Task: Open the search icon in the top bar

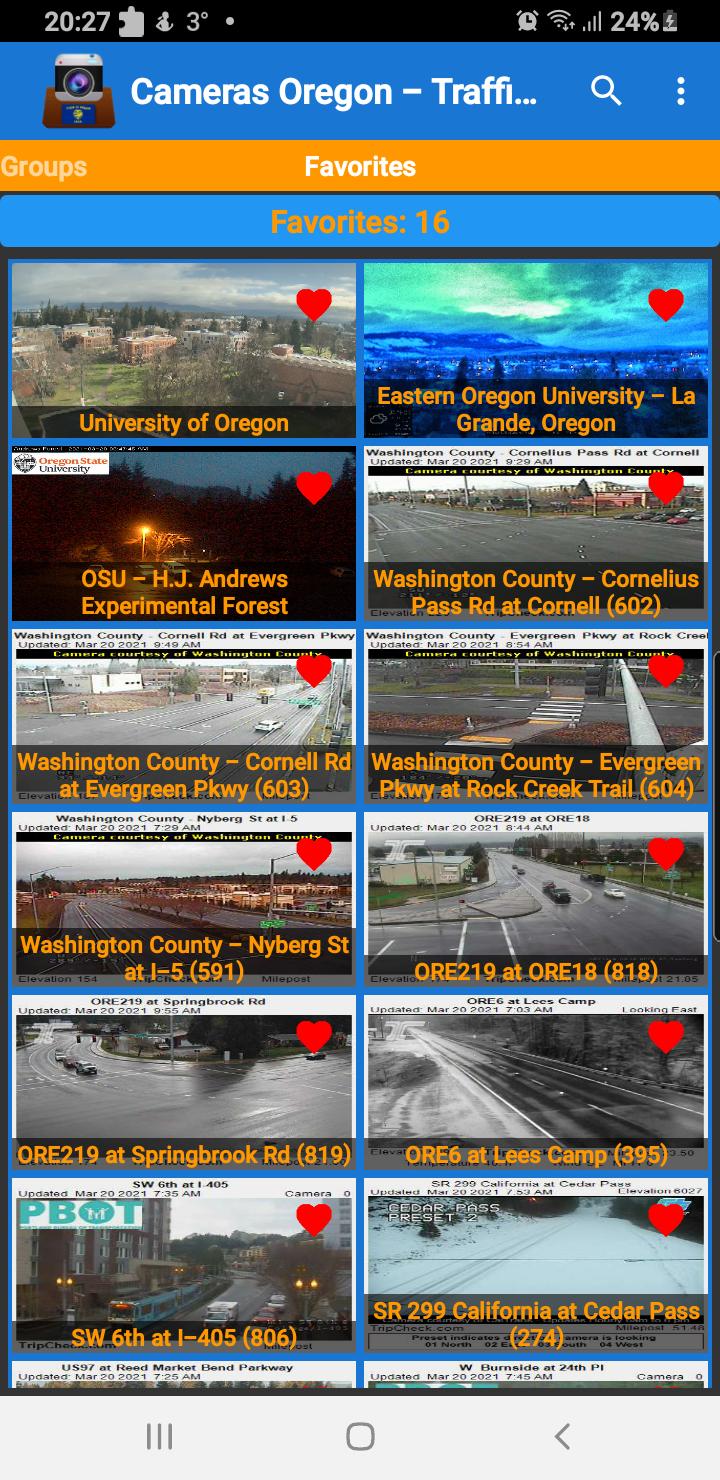Action: (x=606, y=91)
